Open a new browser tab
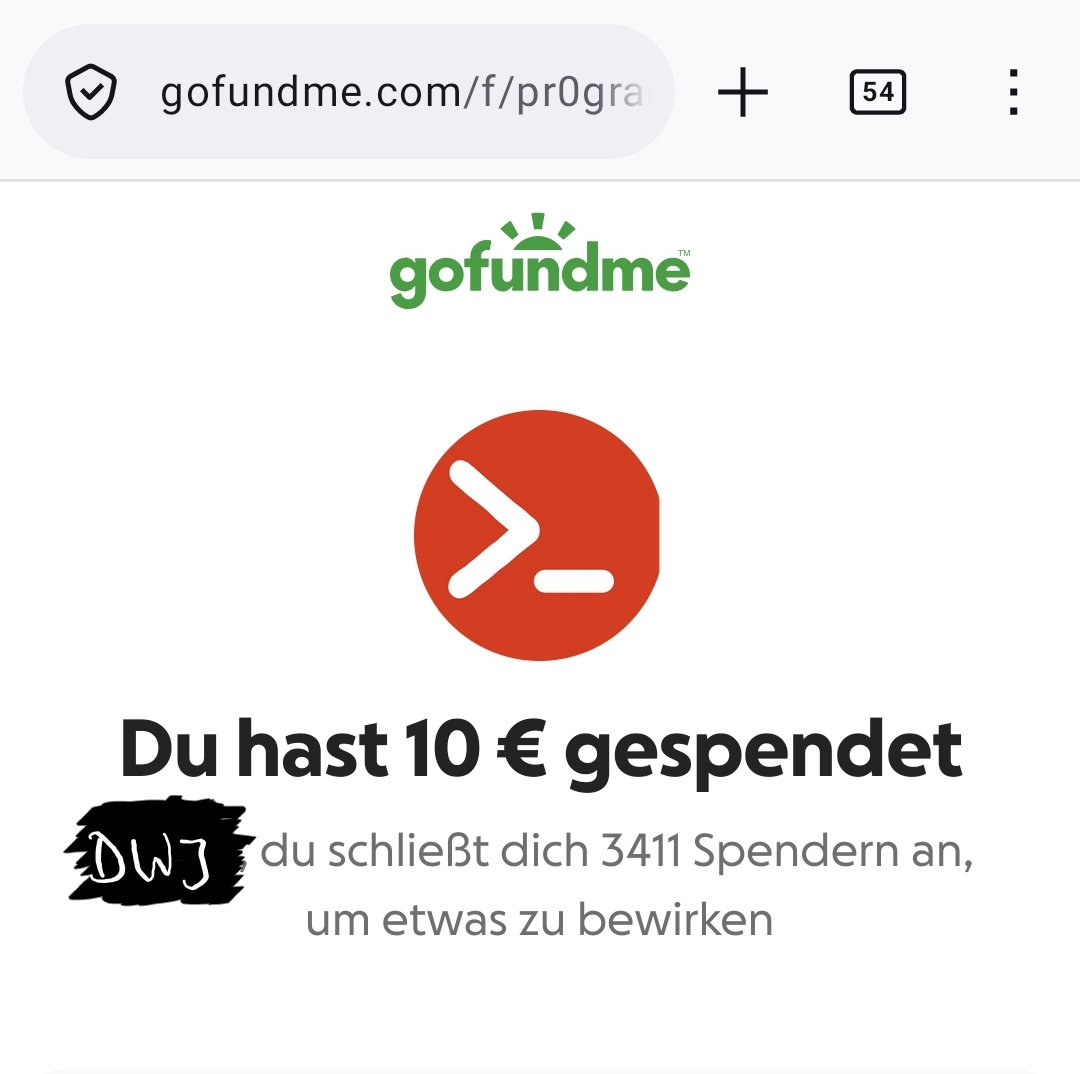The height and width of the screenshot is (1074, 1080). coord(743,93)
